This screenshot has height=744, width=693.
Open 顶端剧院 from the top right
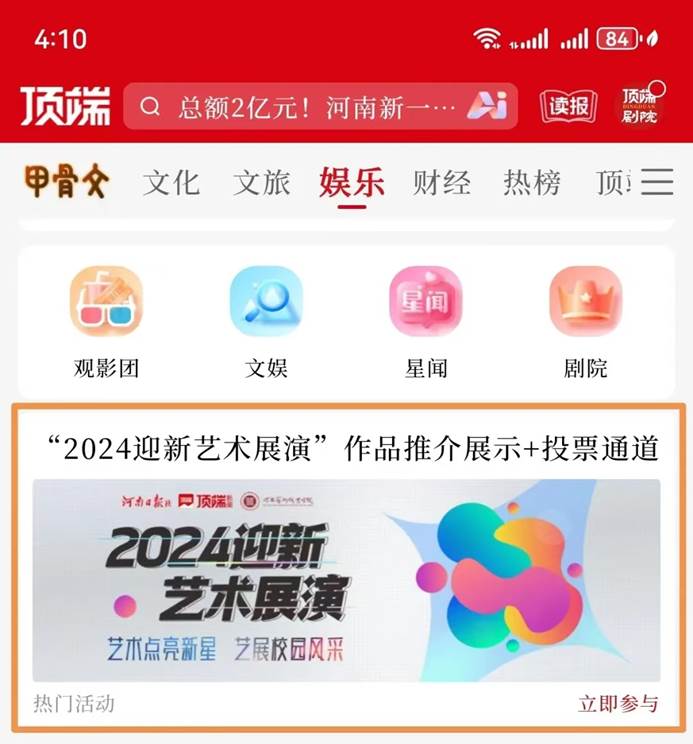click(638, 106)
